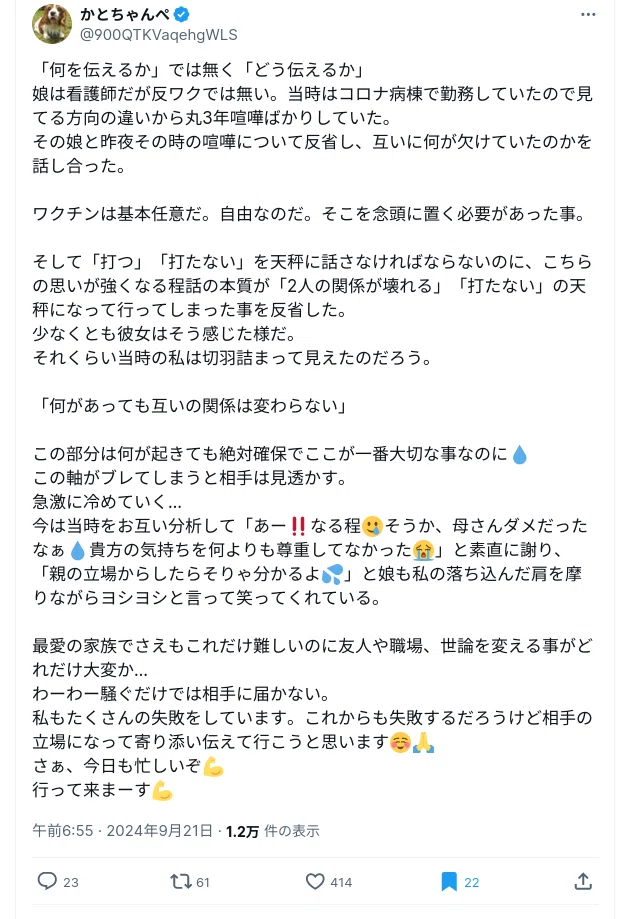Like this post with the heart icon
This screenshot has width=624, height=919.
coord(315,881)
